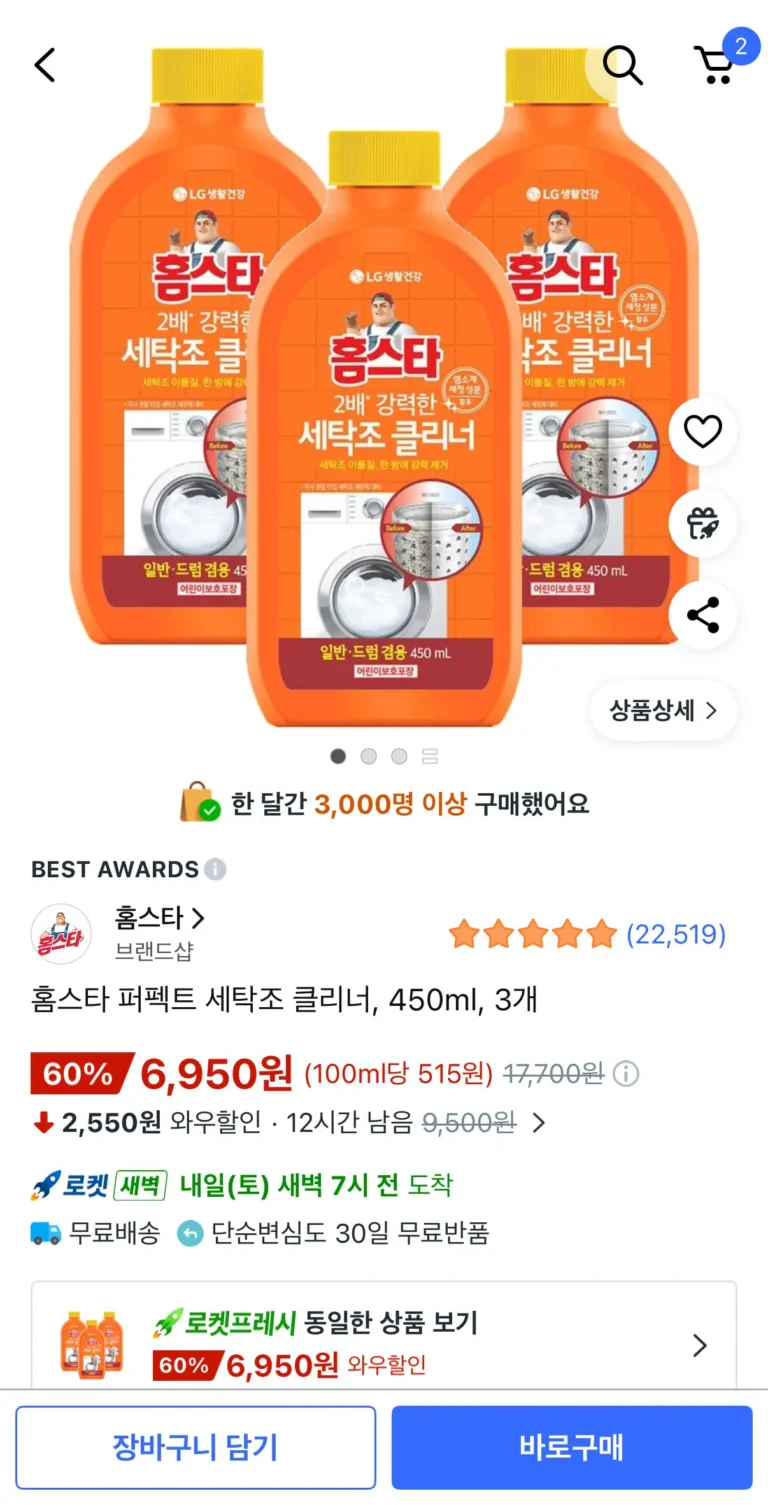Open 로켓프레시 동일한 상품 보기 card
Viewport: 768px width, 1505px height.
(384, 1344)
